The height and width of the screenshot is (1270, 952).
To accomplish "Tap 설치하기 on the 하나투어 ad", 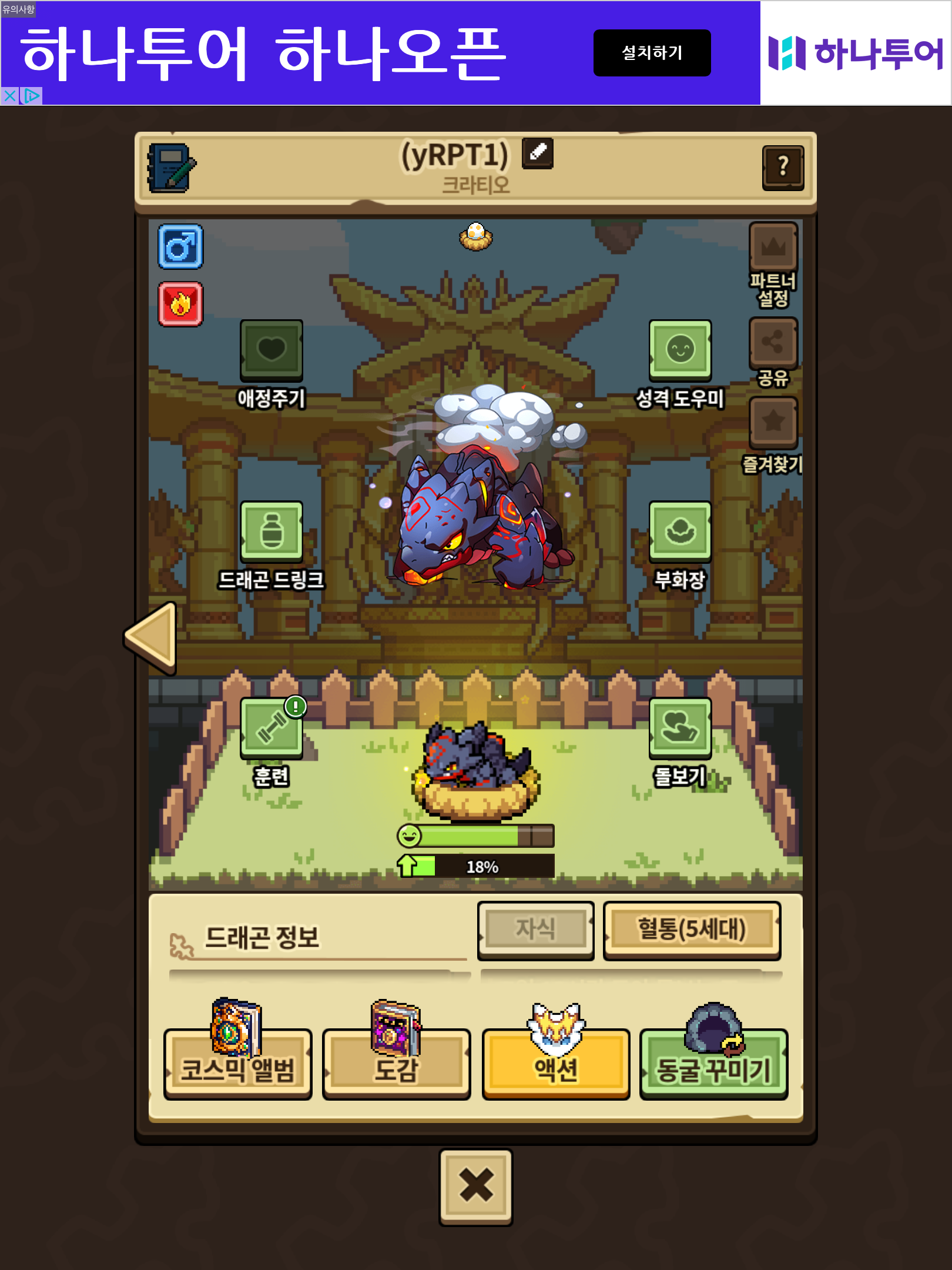I will 651,53.
